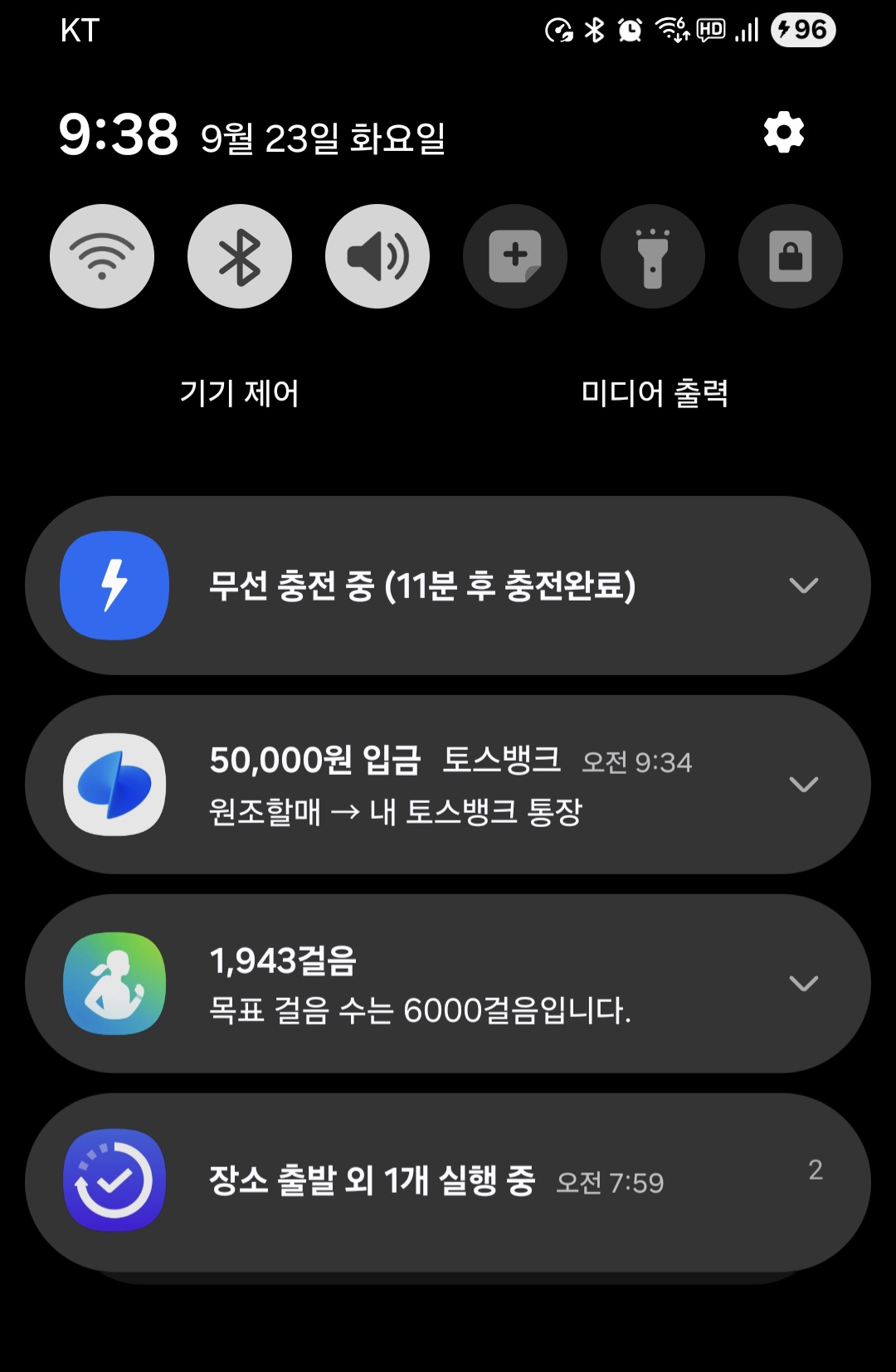The image size is (896, 1372).
Task: Turn on the flashlight
Action: tap(653, 256)
